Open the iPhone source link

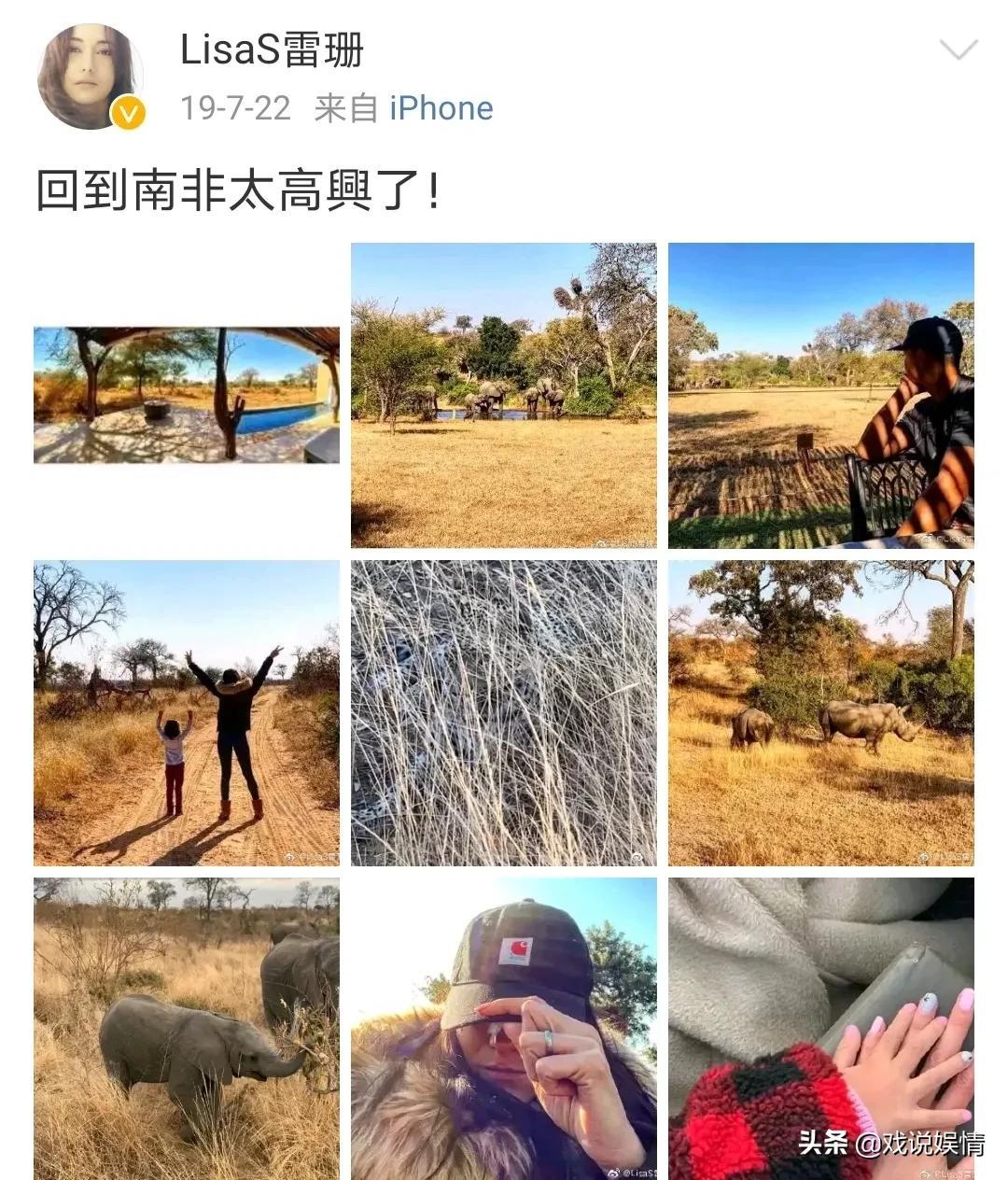coord(441,108)
